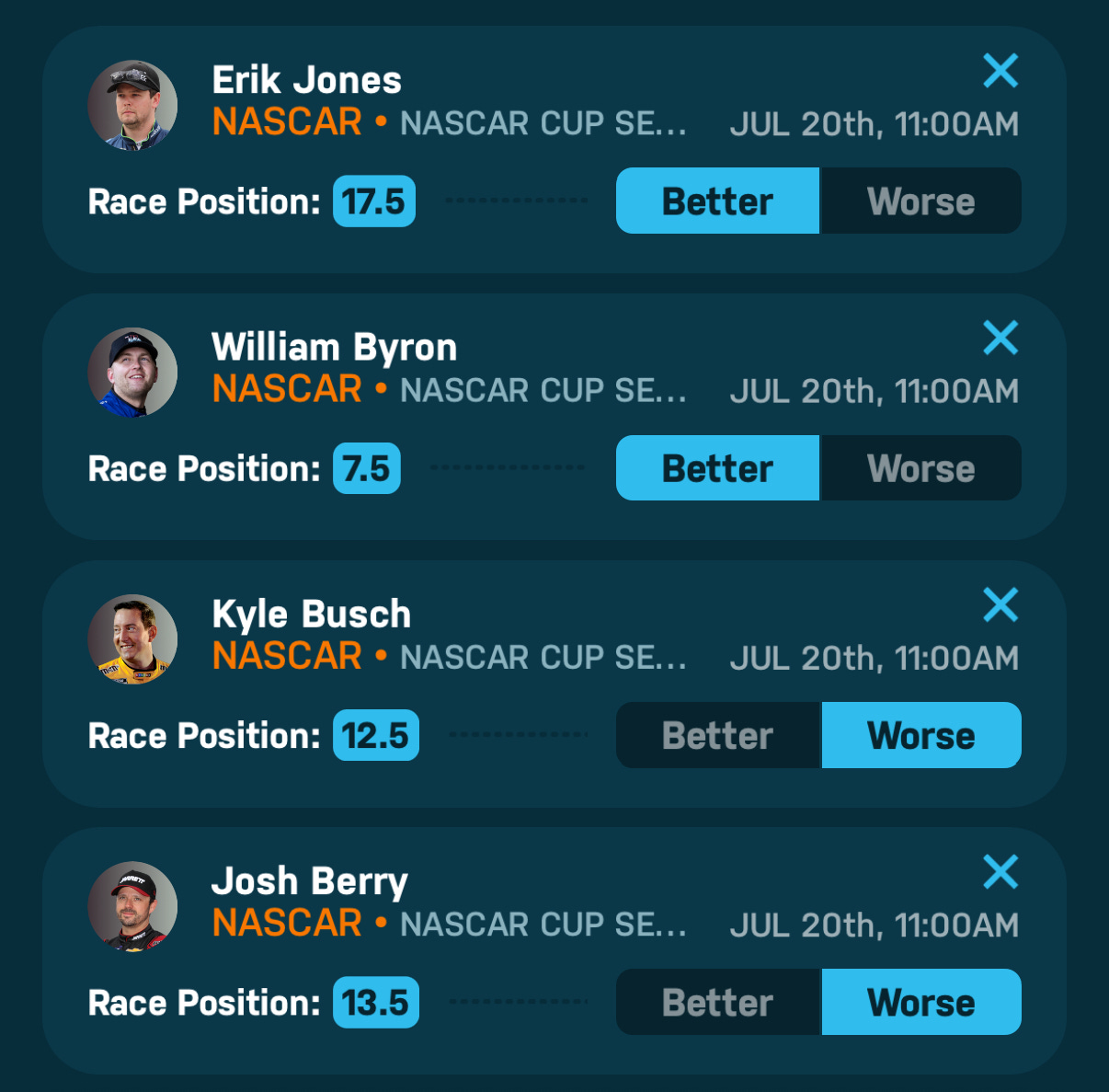
Task: Choose Worse for Erik Jones
Action: click(920, 201)
